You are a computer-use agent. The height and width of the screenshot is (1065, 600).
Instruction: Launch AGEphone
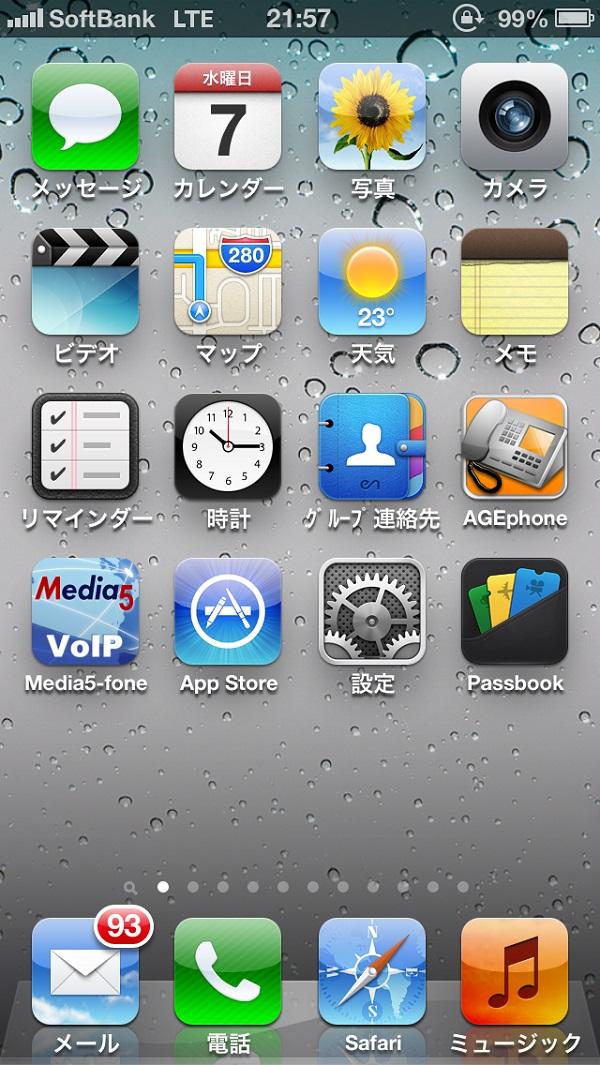(515, 447)
